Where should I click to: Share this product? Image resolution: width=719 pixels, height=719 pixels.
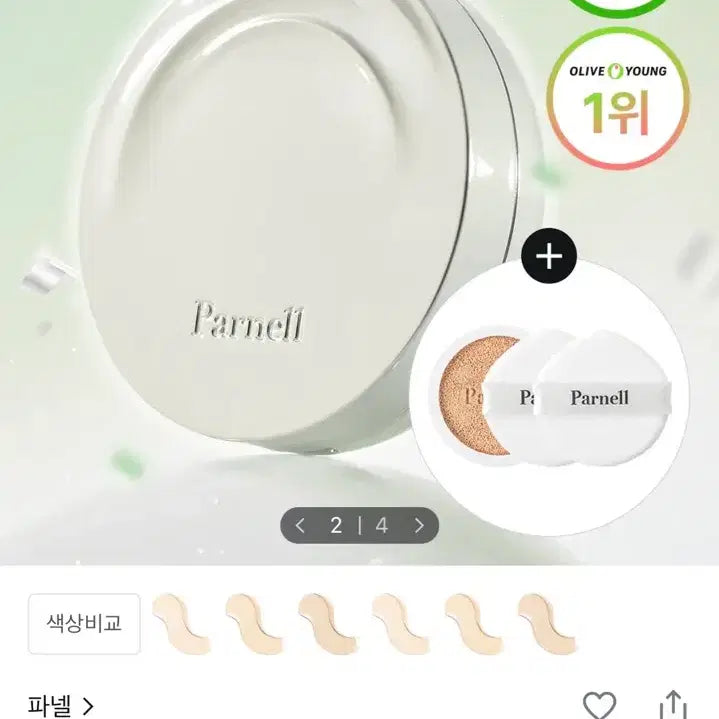(x=675, y=705)
